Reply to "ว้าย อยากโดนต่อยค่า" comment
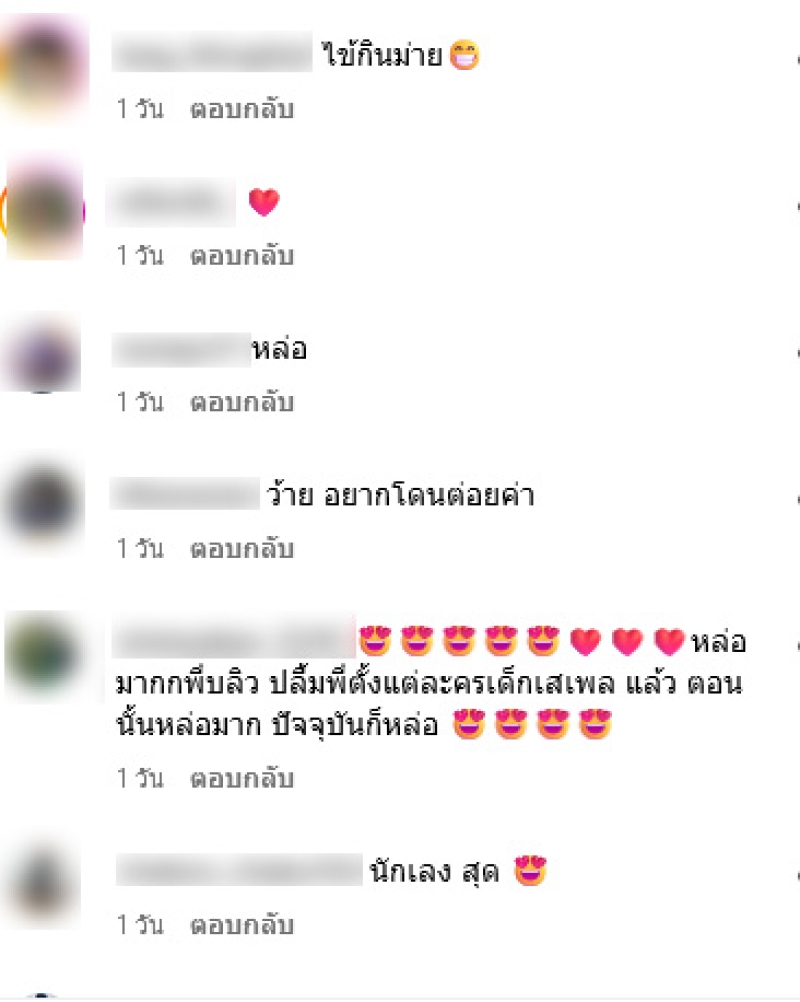800x1002 pixels. click(241, 548)
